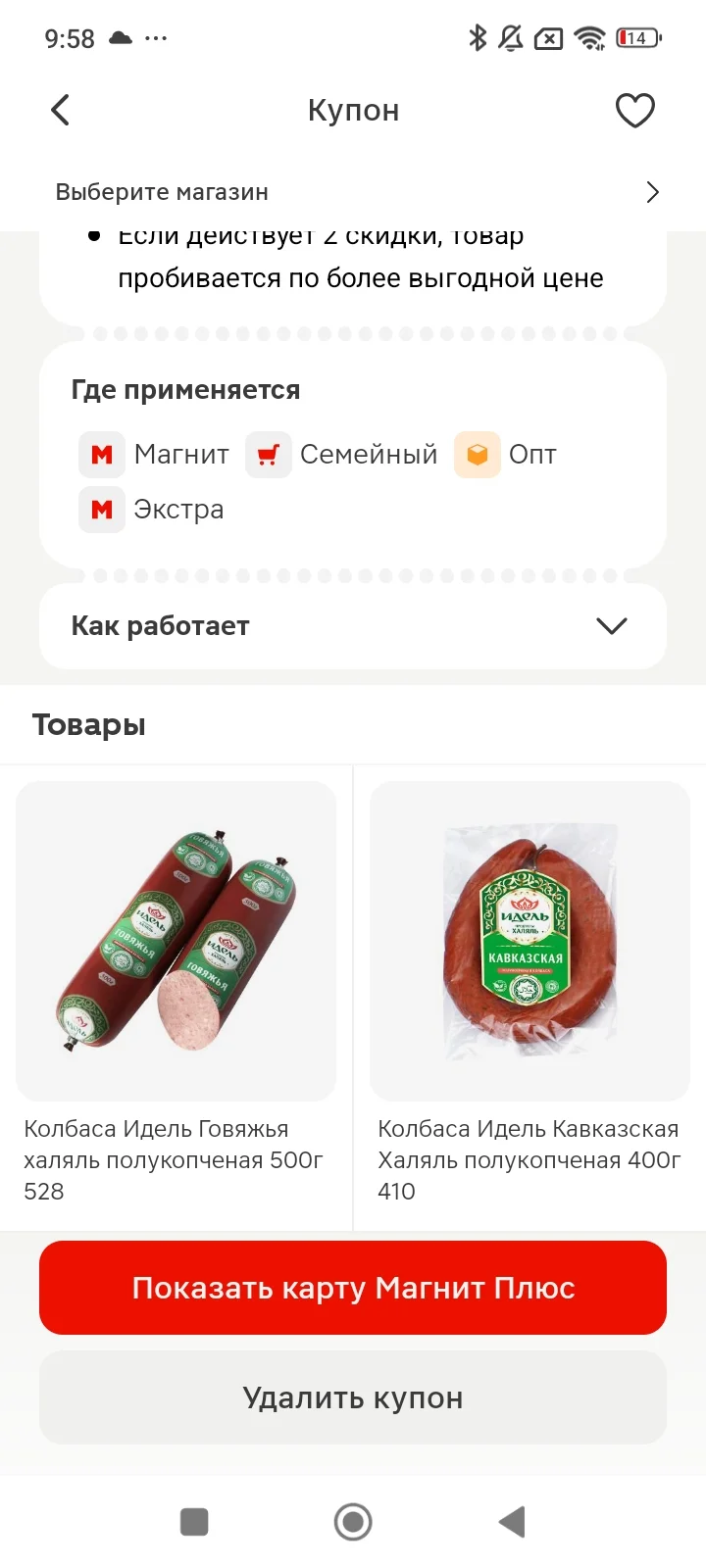
Task: Tap Показать карту Магнит Плюс button
Action: point(353,1288)
